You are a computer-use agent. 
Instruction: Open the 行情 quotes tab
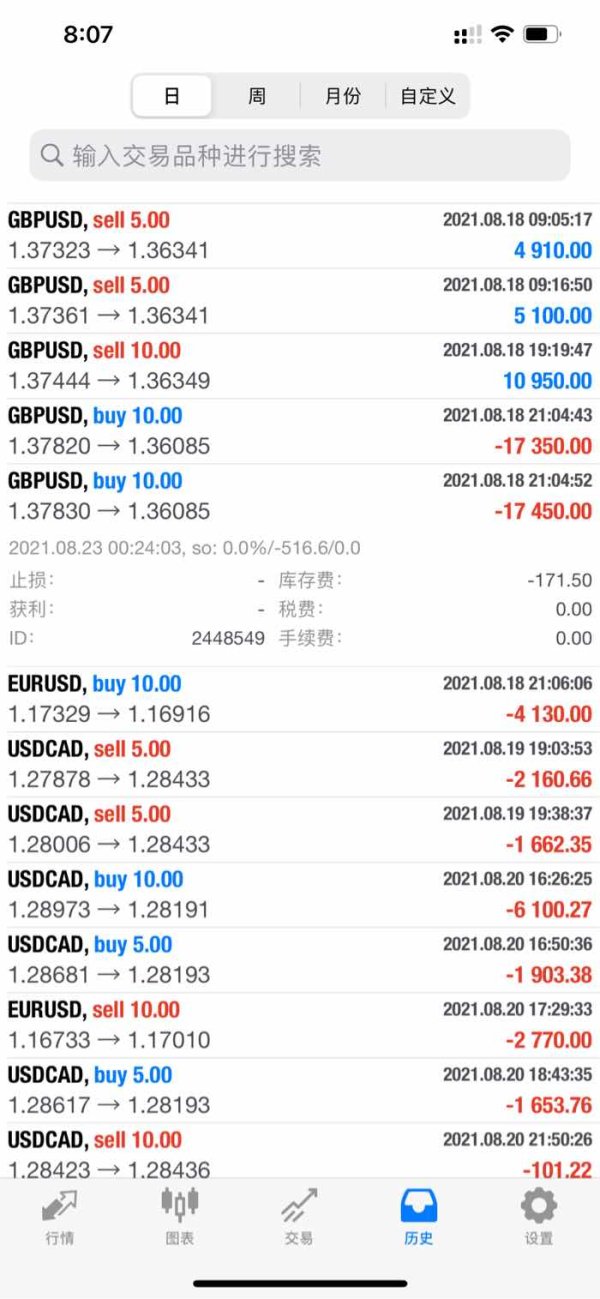(59, 1216)
